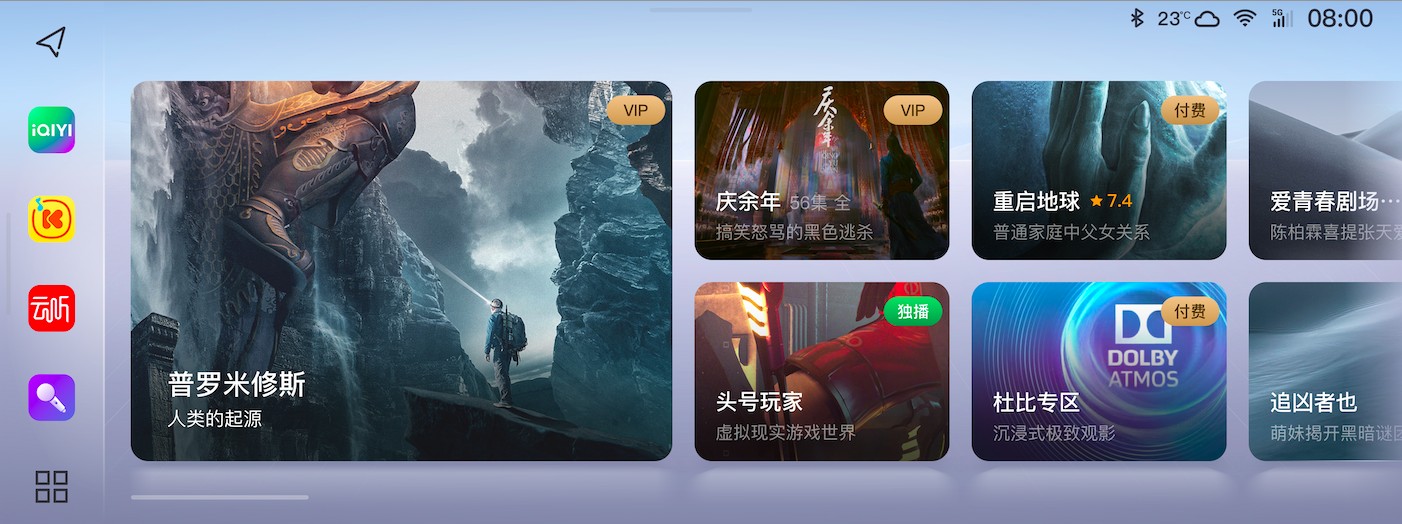Open the 头号玩家 movie card
Image resolution: width=1402 pixels, height=524 pixels.
click(821, 371)
